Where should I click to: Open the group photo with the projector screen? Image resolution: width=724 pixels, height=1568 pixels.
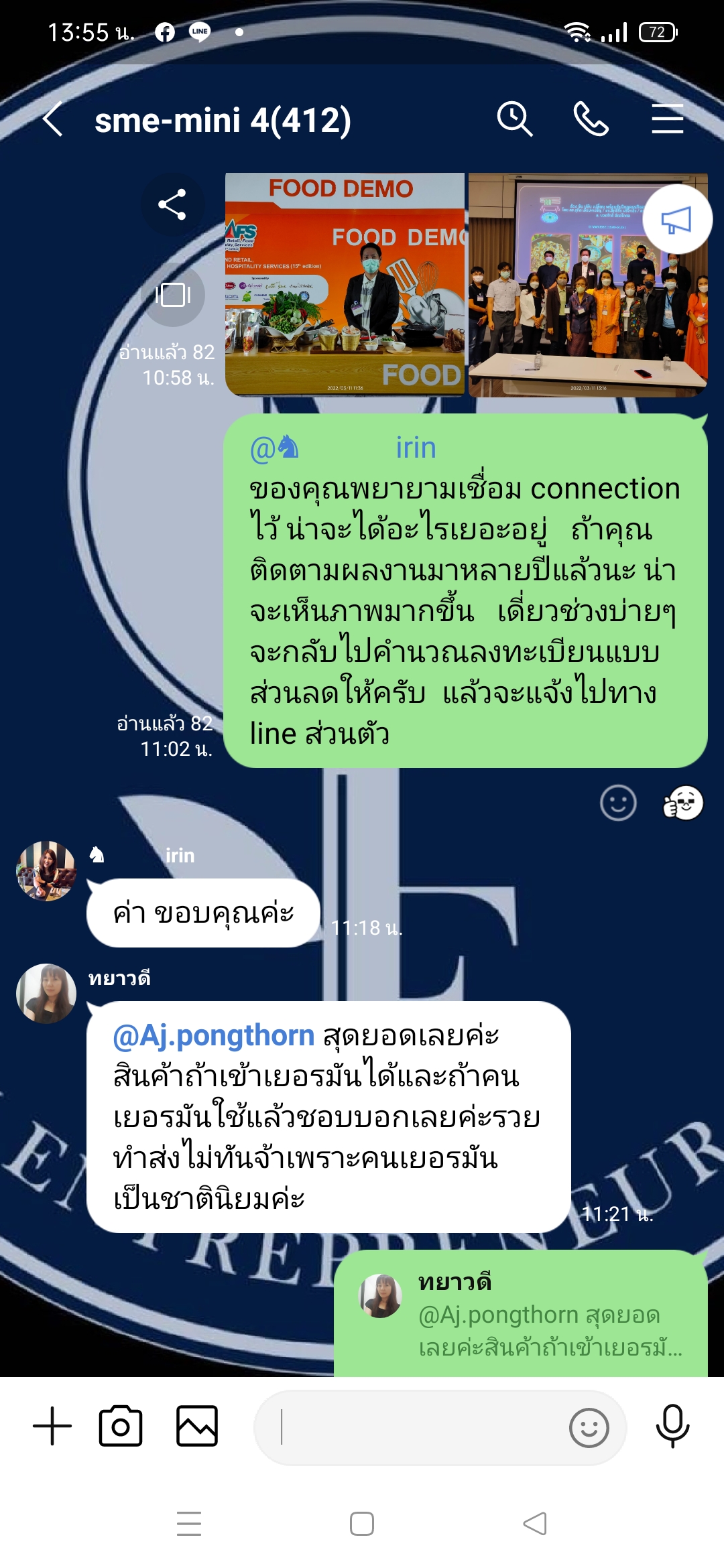587,285
